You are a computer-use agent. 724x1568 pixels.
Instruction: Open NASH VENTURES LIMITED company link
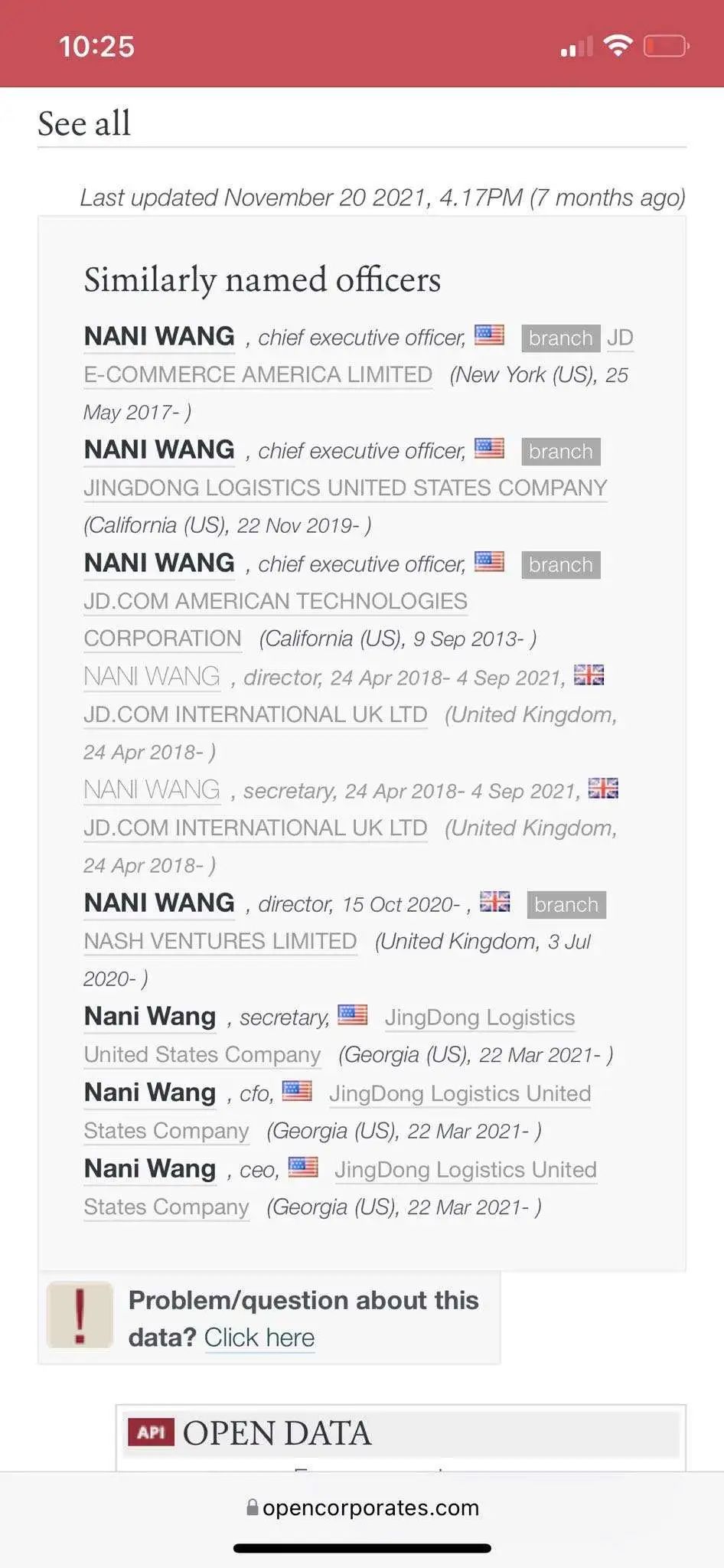tap(220, 942)
